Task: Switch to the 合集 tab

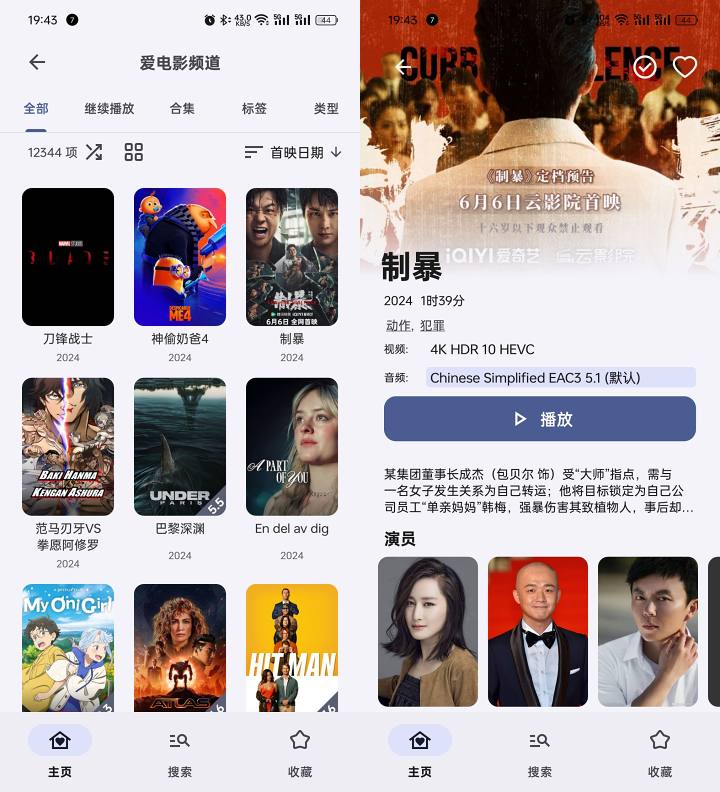Action: click(x=182, y=108)
